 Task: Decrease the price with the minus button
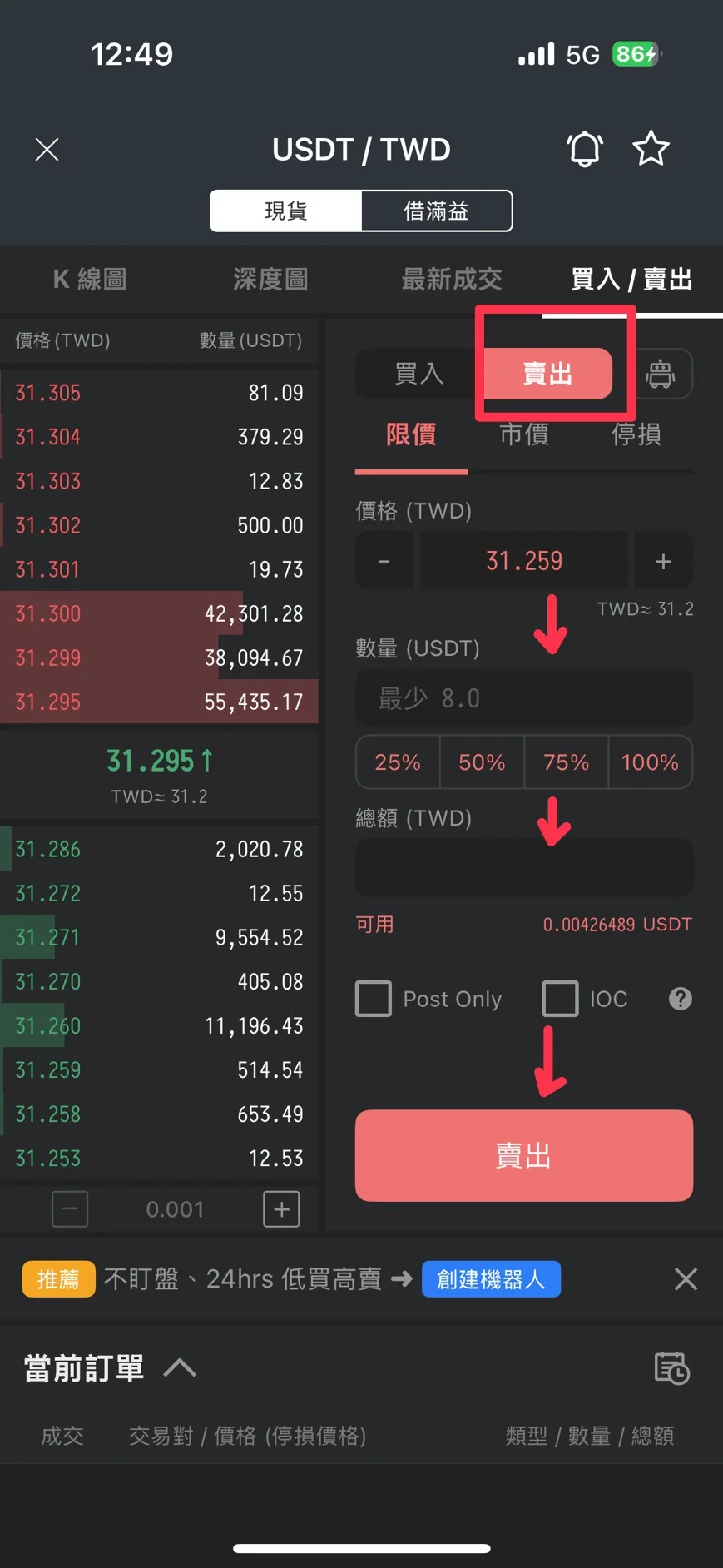pyautogui.click(x=384, y=561)
